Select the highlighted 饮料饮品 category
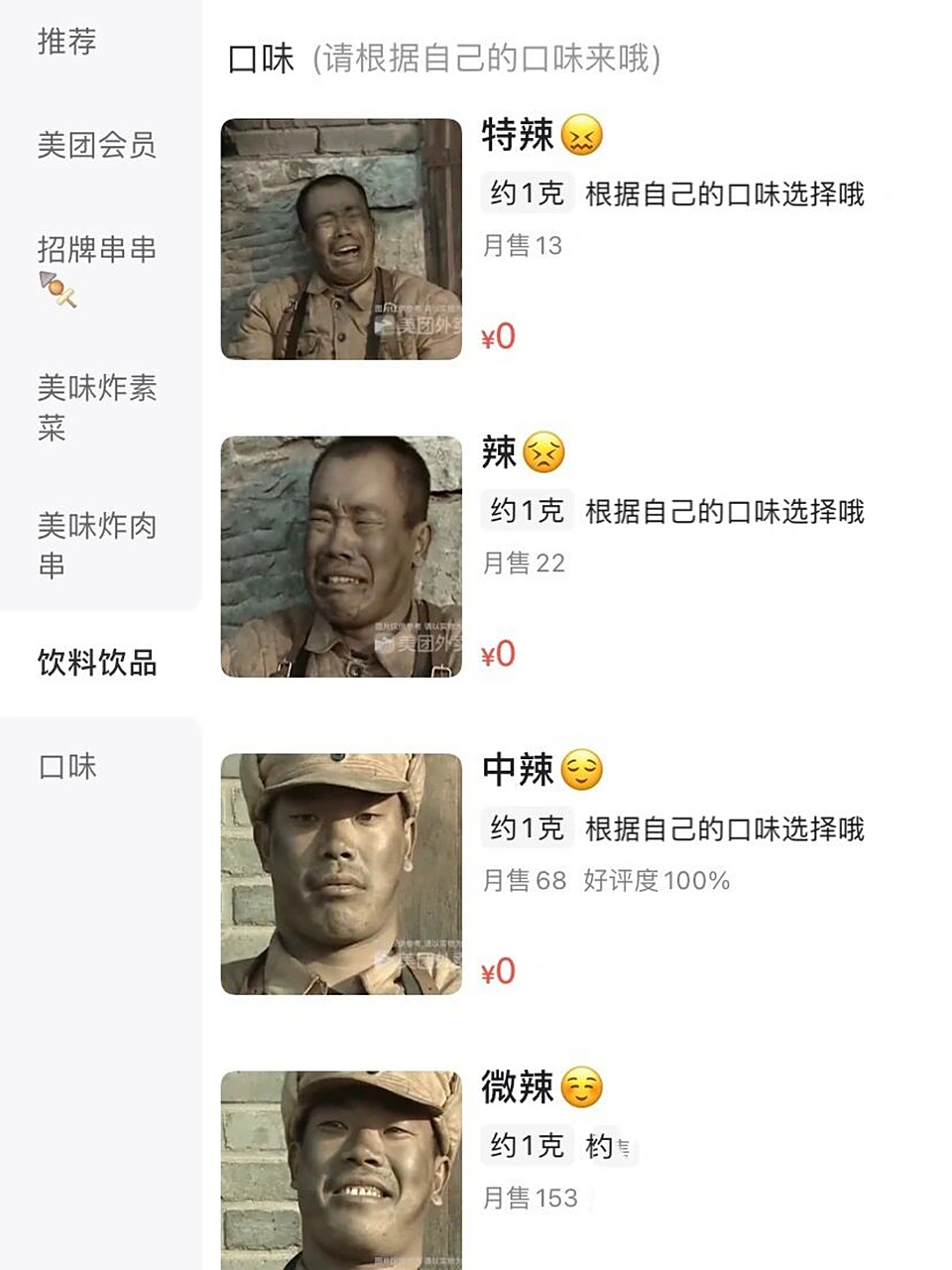 98,665
